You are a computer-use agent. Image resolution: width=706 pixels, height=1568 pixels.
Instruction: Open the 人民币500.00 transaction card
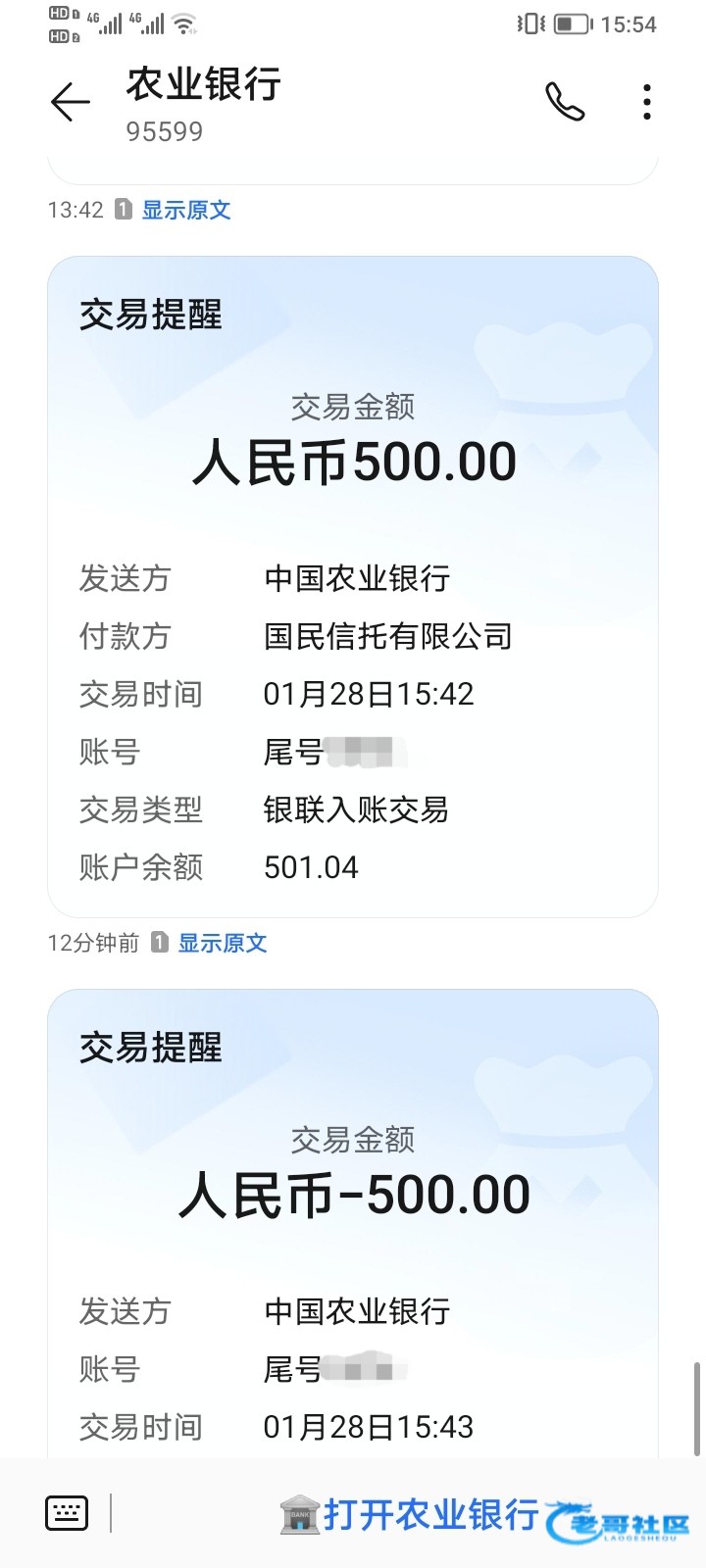353,588
